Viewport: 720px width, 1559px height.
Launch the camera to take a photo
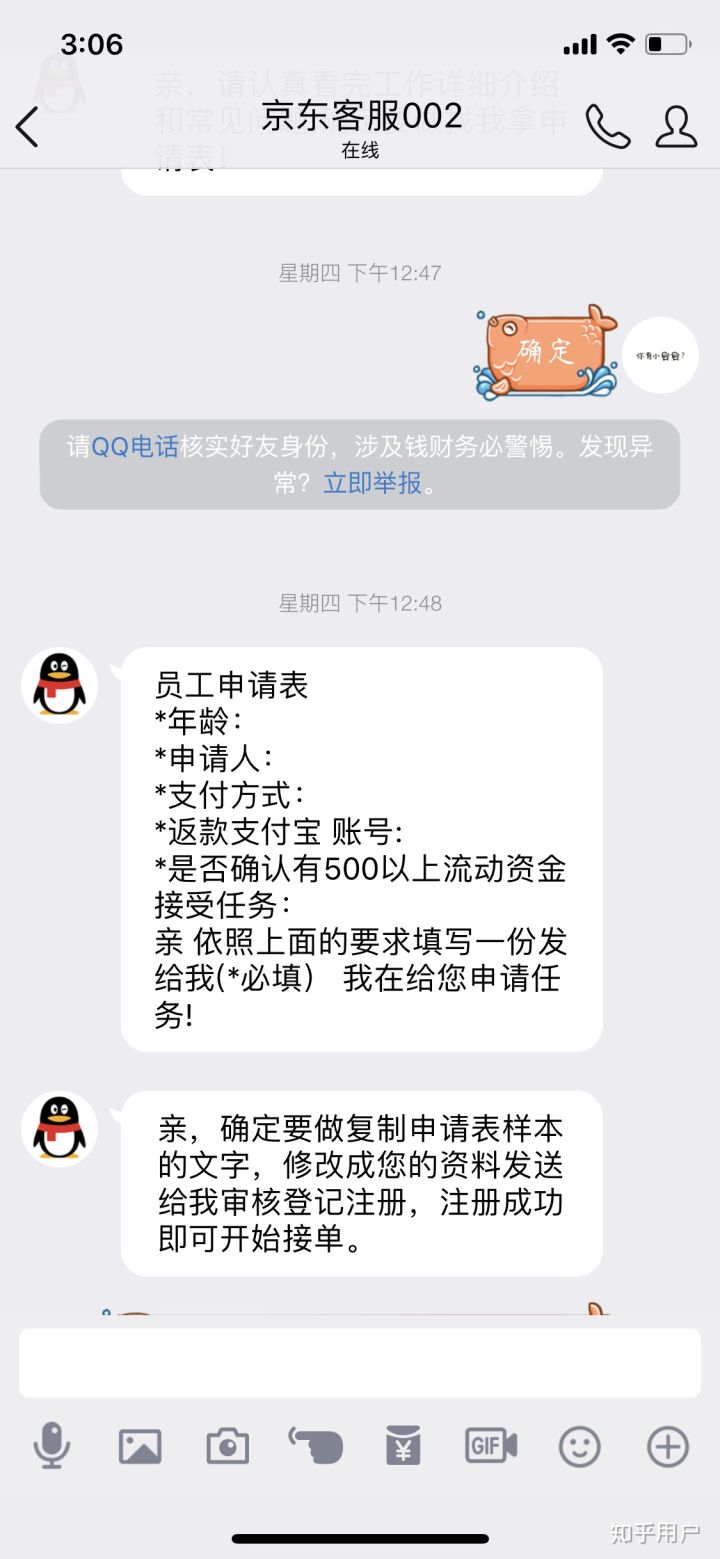tap(227, 1446)
